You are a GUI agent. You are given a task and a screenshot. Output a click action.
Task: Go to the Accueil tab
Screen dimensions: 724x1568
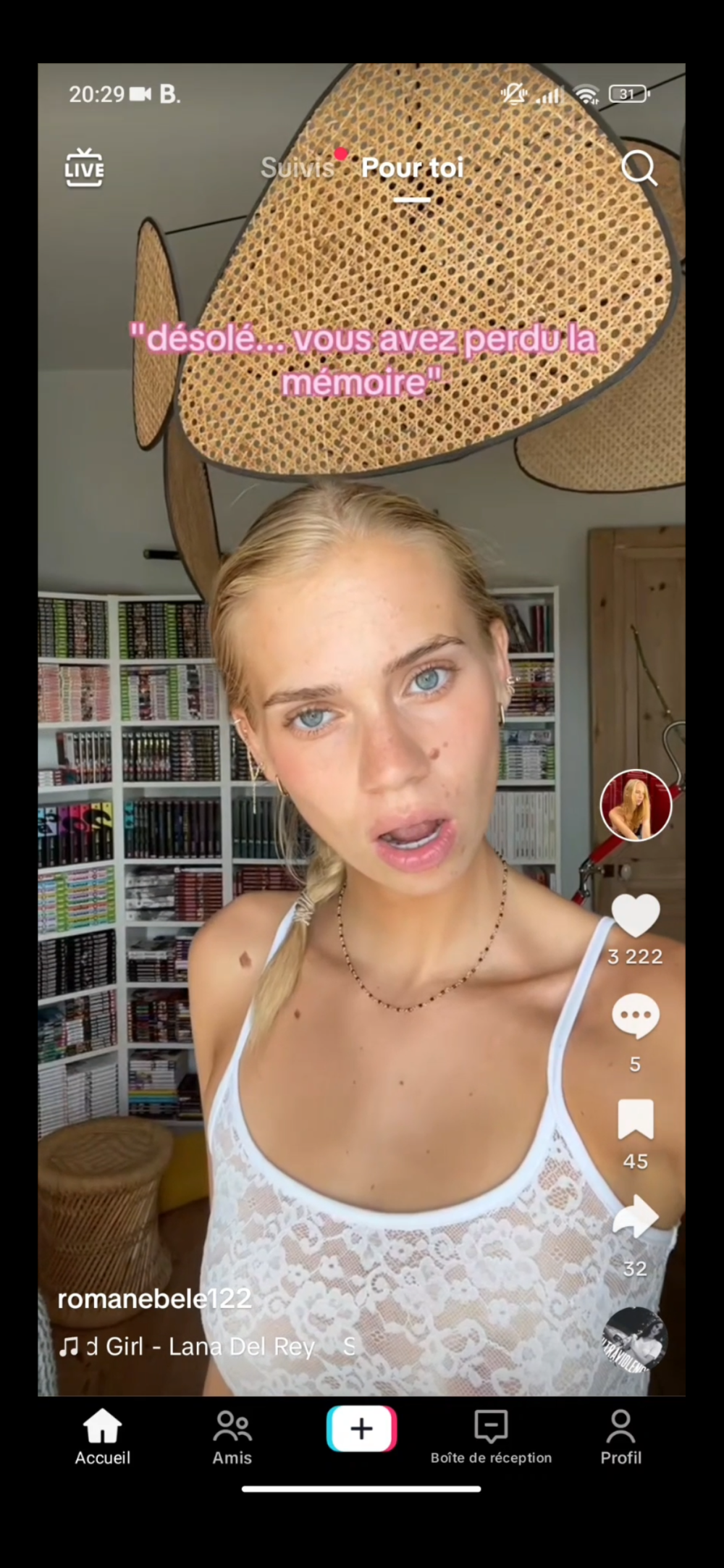102,1438
